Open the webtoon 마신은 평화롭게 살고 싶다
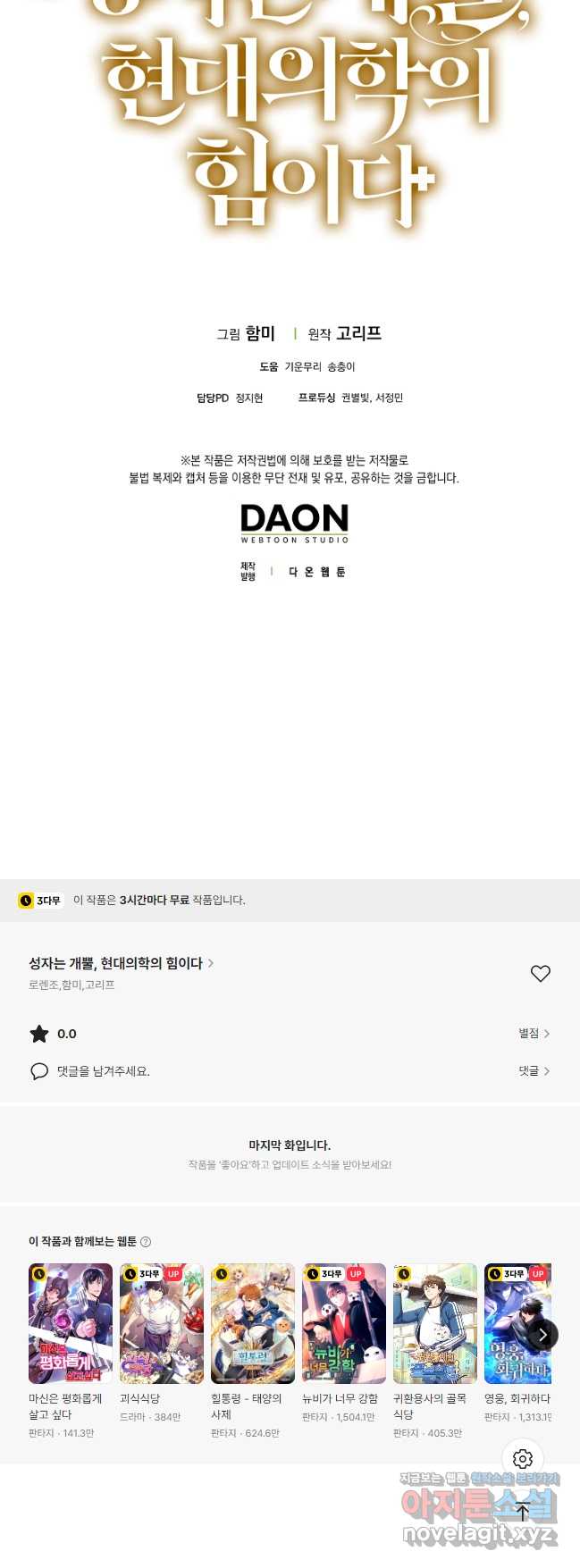The image size is (580, 1568). click(71, 1323)
